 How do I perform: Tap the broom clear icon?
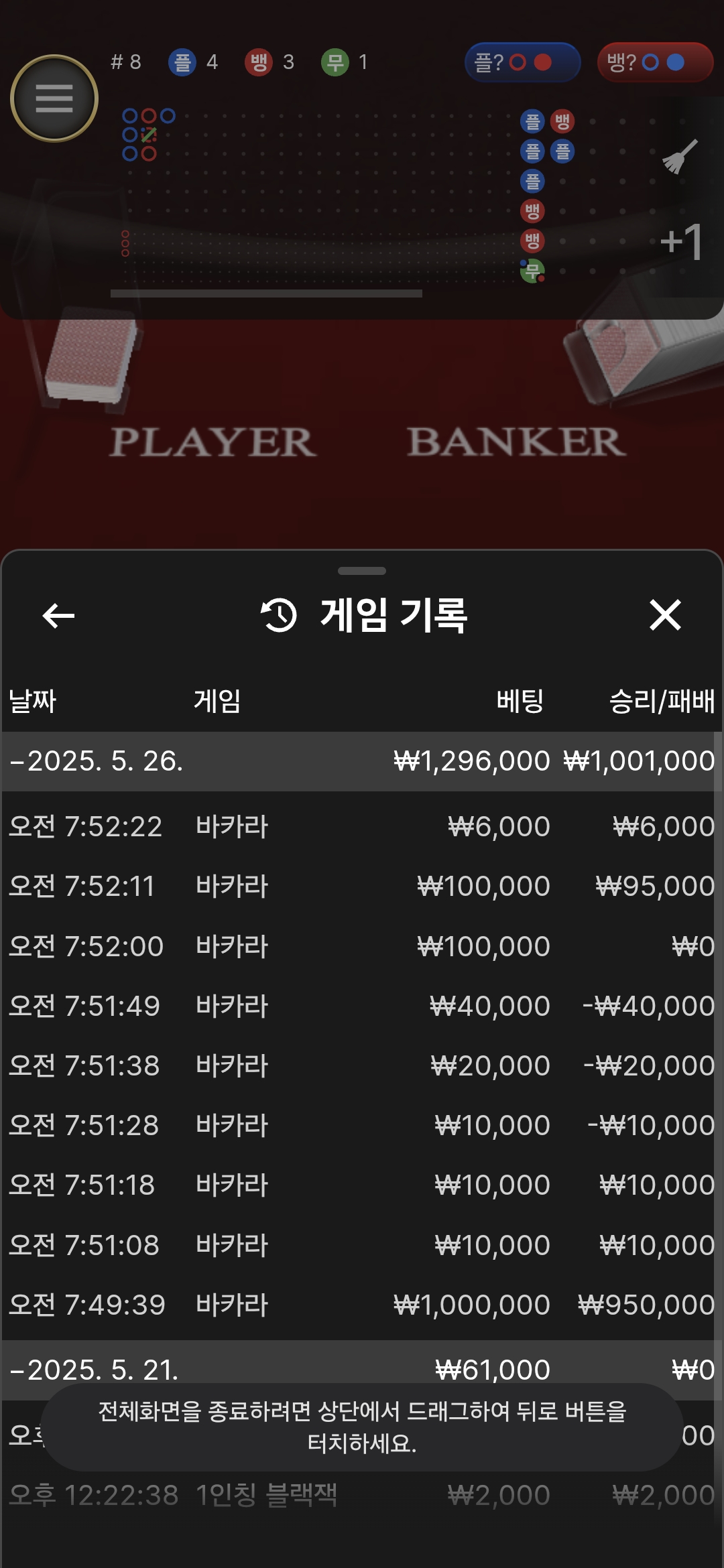(680, 157)
